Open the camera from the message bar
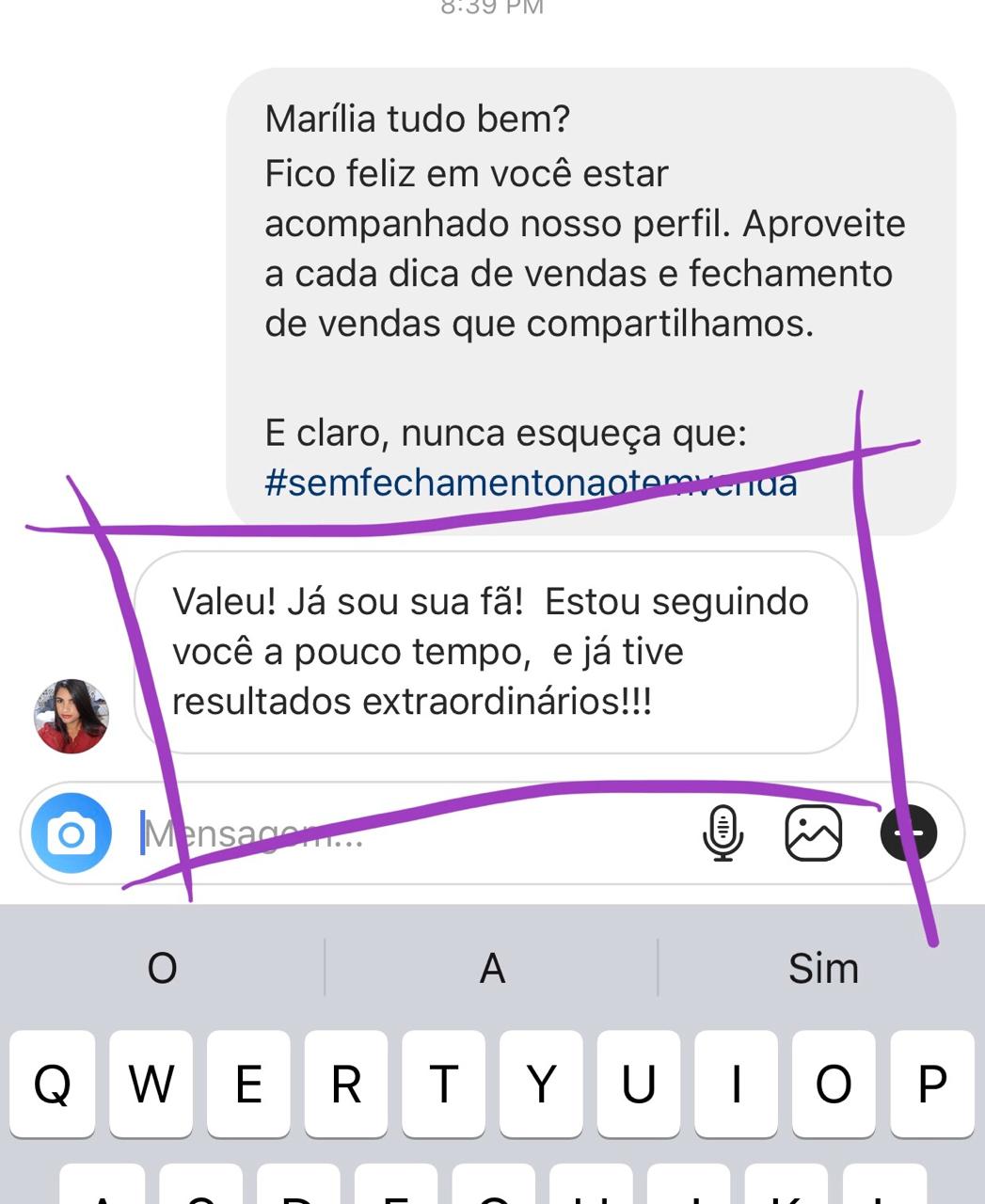The image size is (985, 1204). [x=71, y=833]
